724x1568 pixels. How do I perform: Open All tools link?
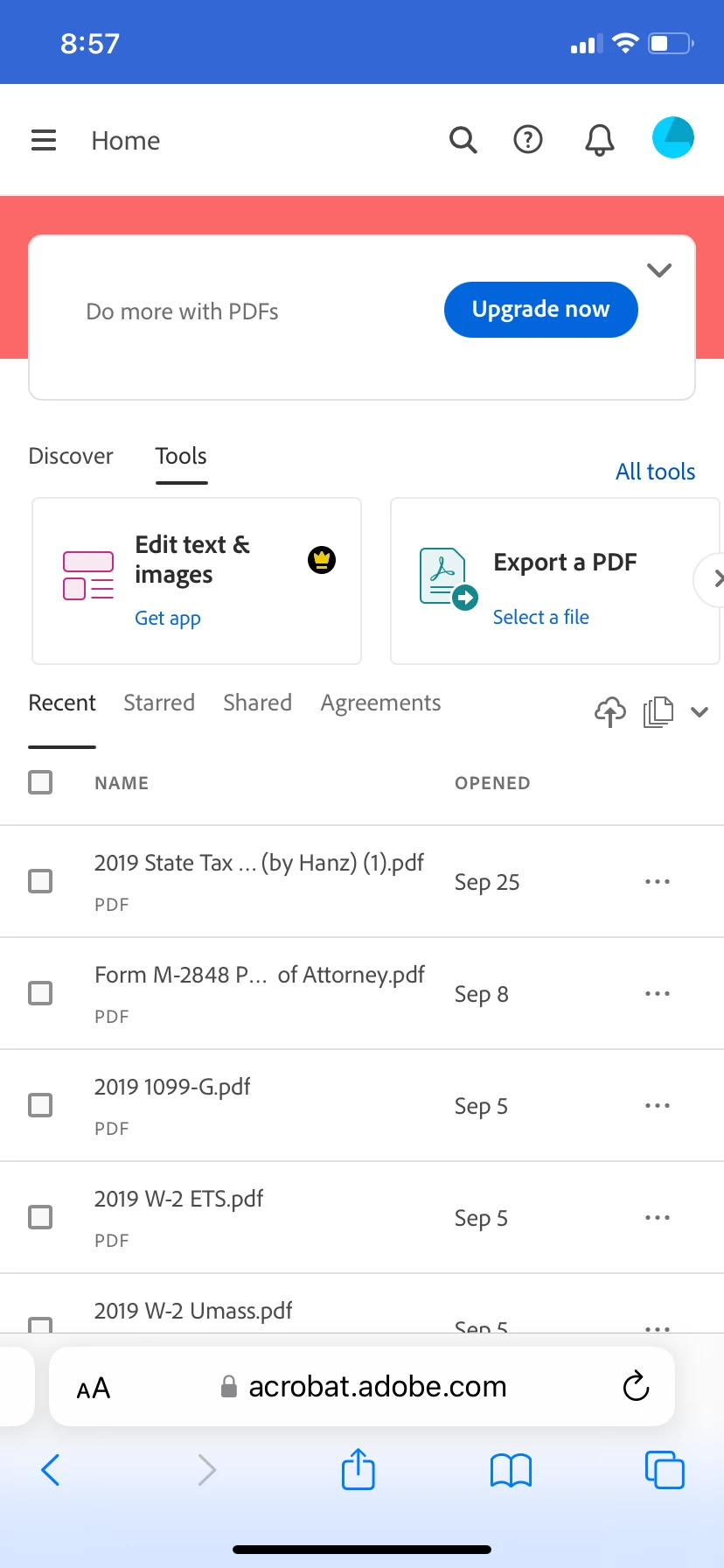655,472
